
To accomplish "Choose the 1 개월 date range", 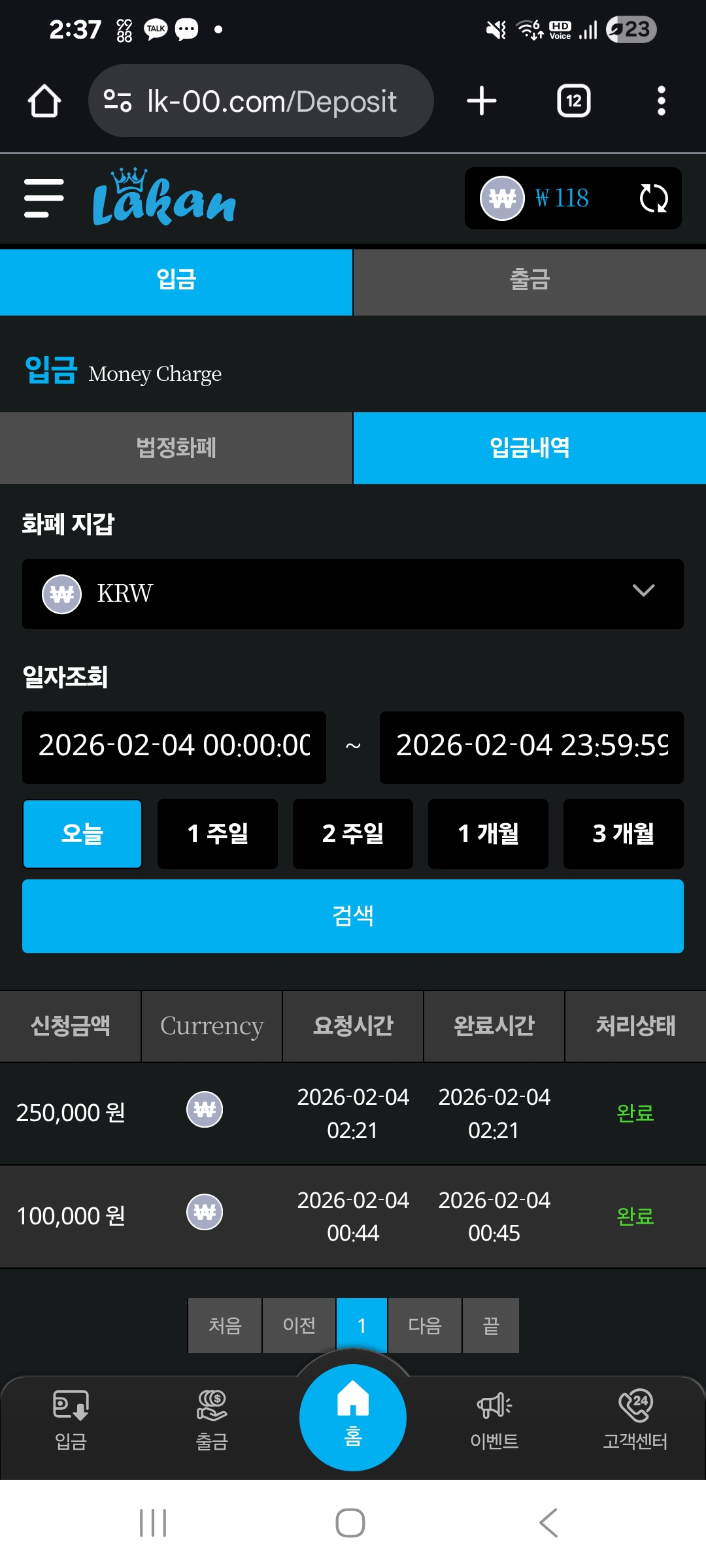I will 488,834.
